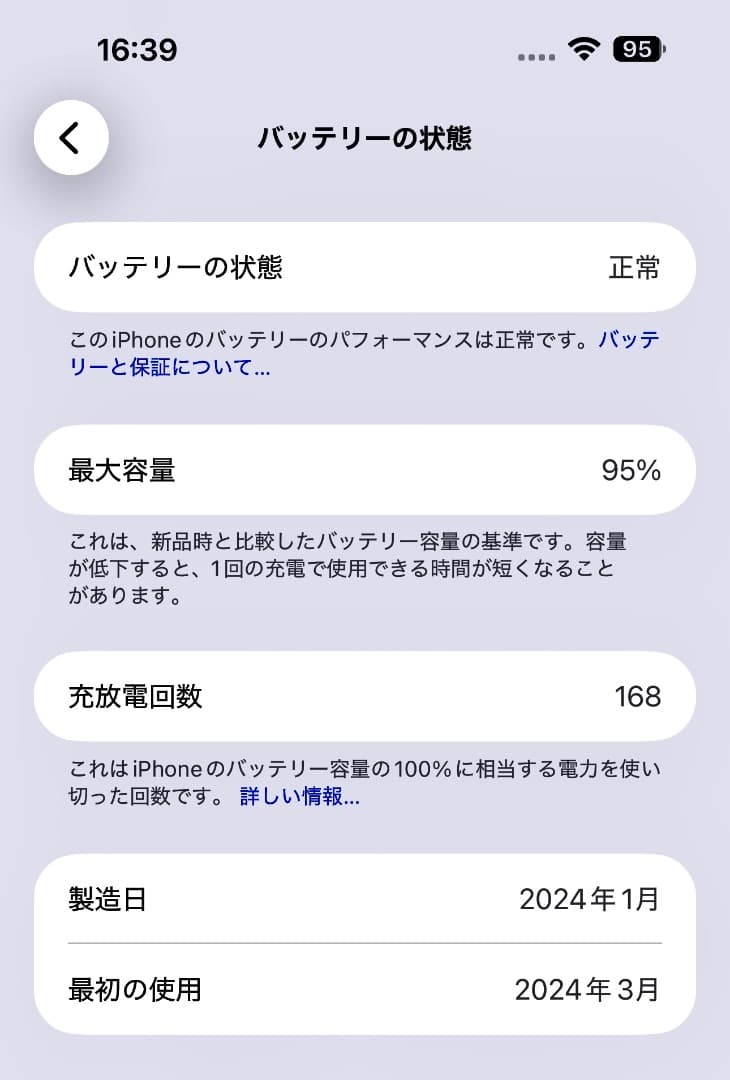Tap the Wi-Fi icon in the status bar
The width and height of the screenshot is (730, 1080).
click(x=583, y=50)
